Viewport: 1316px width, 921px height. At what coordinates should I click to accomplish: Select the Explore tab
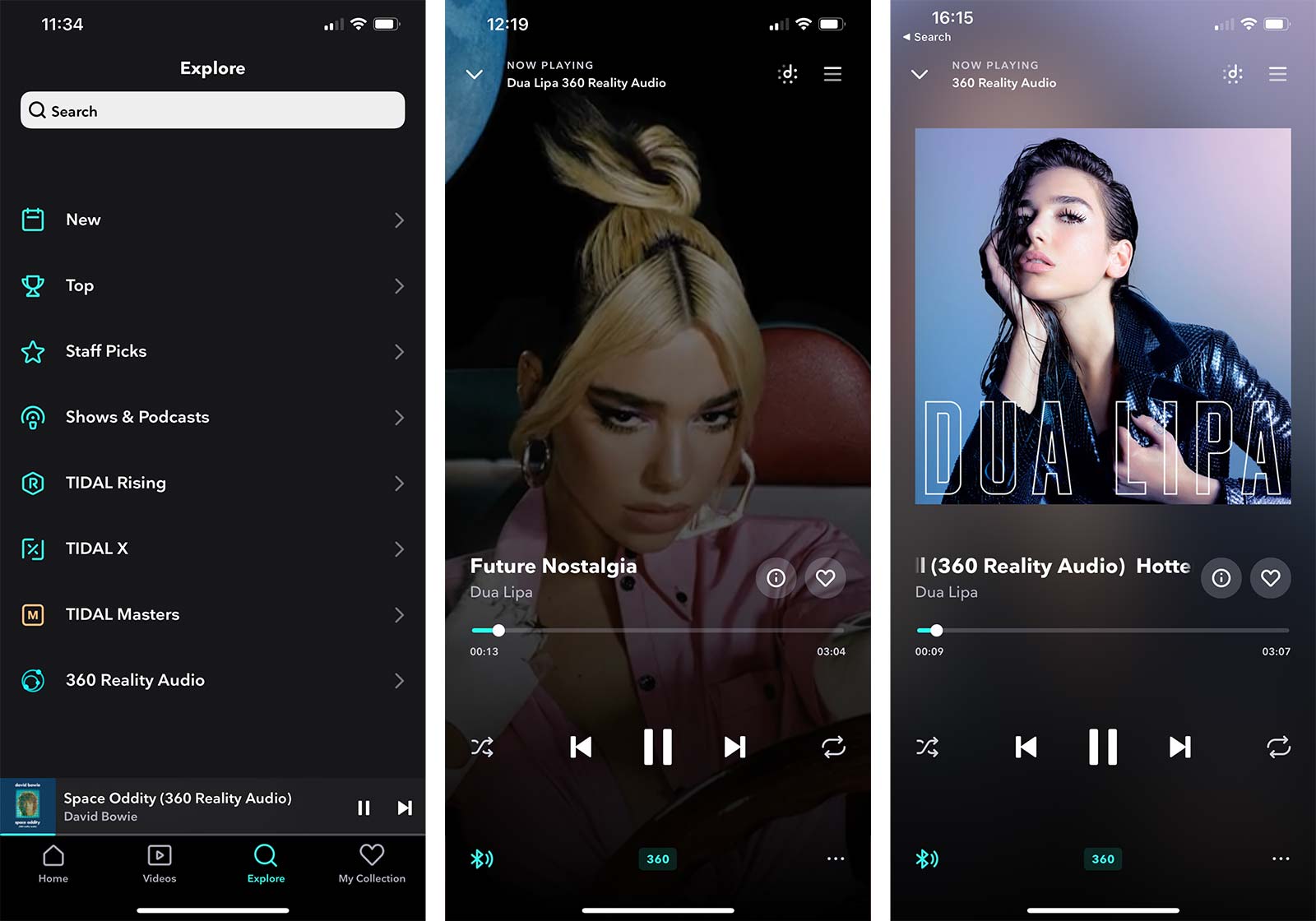pos(266,863)
